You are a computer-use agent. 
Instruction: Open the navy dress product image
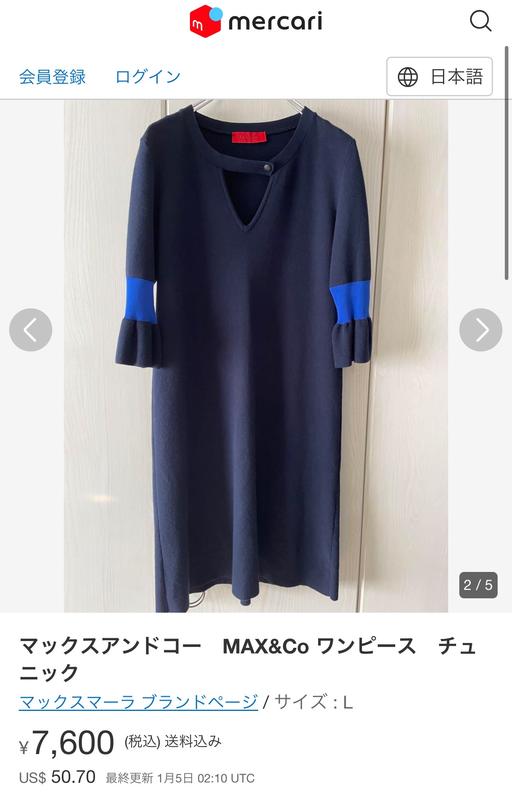256,356
